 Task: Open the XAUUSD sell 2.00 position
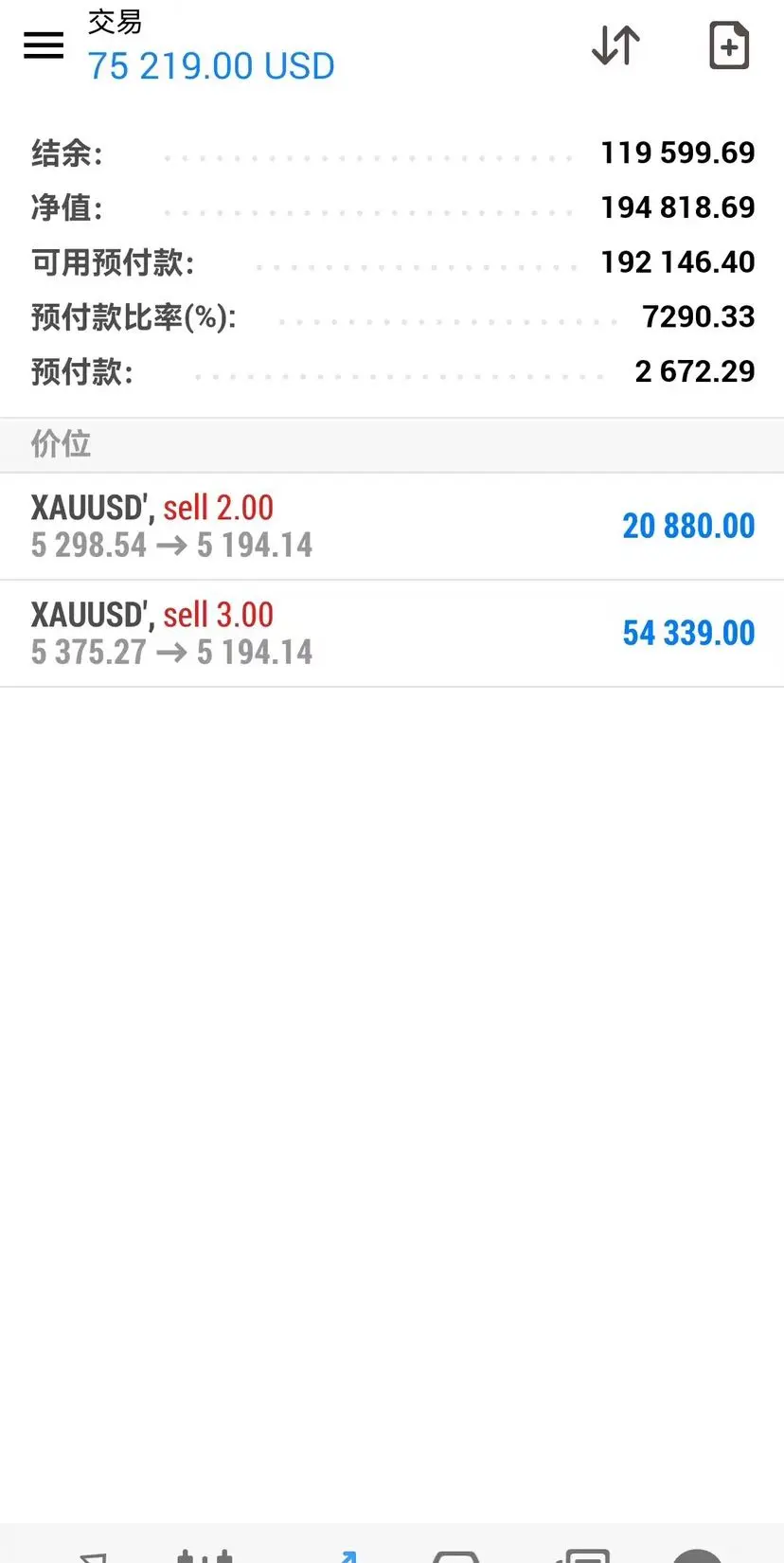click(x=392, y=527)
